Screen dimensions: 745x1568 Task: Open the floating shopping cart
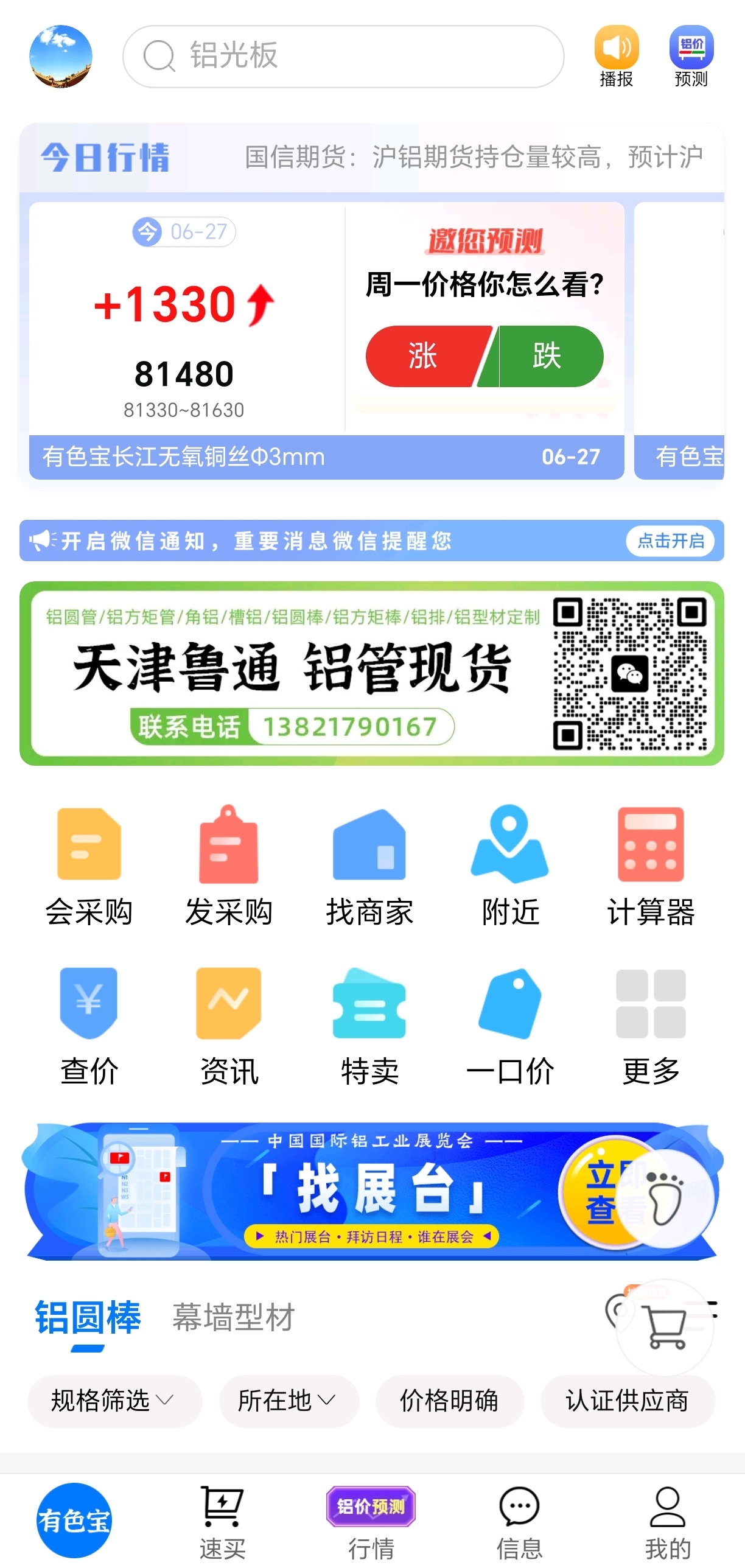coord(665,1328)
